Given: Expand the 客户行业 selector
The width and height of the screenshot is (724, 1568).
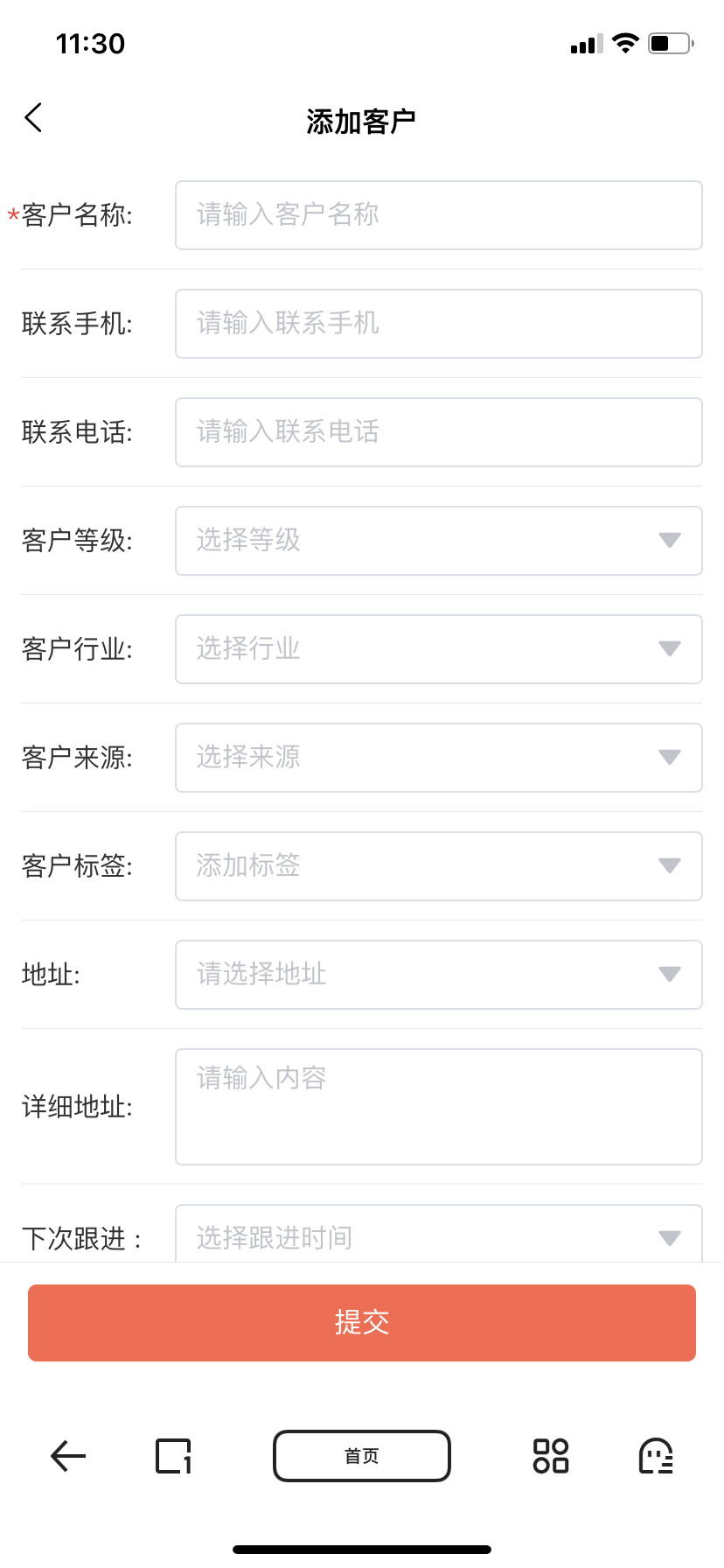Looking at the screenshot, I should (x=439, y=649).
